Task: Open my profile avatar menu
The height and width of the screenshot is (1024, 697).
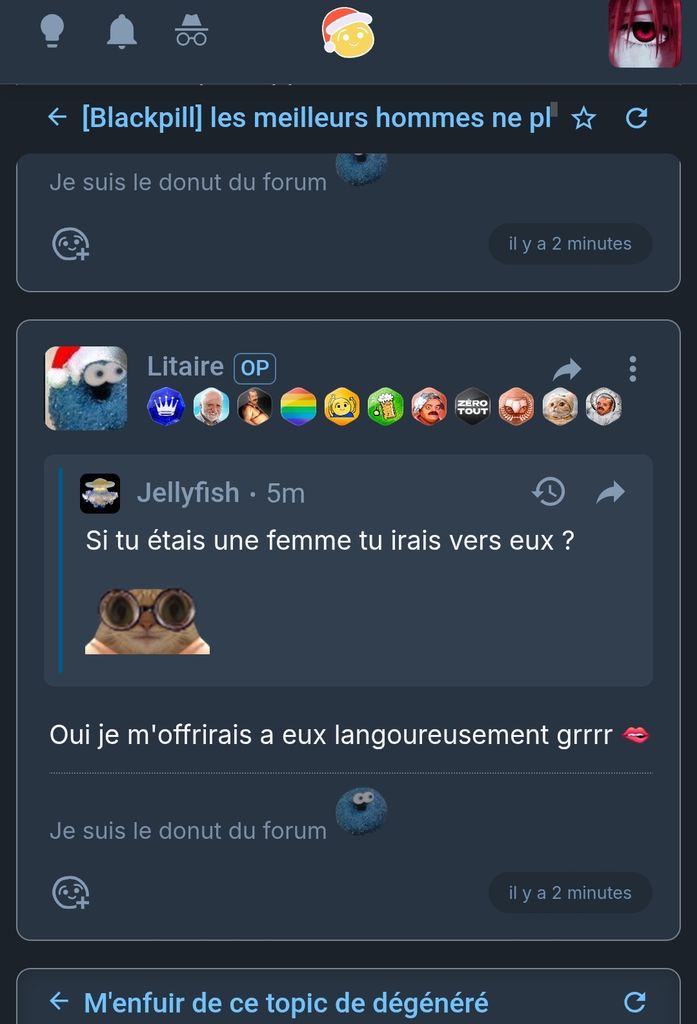Action: pos(644,33)
